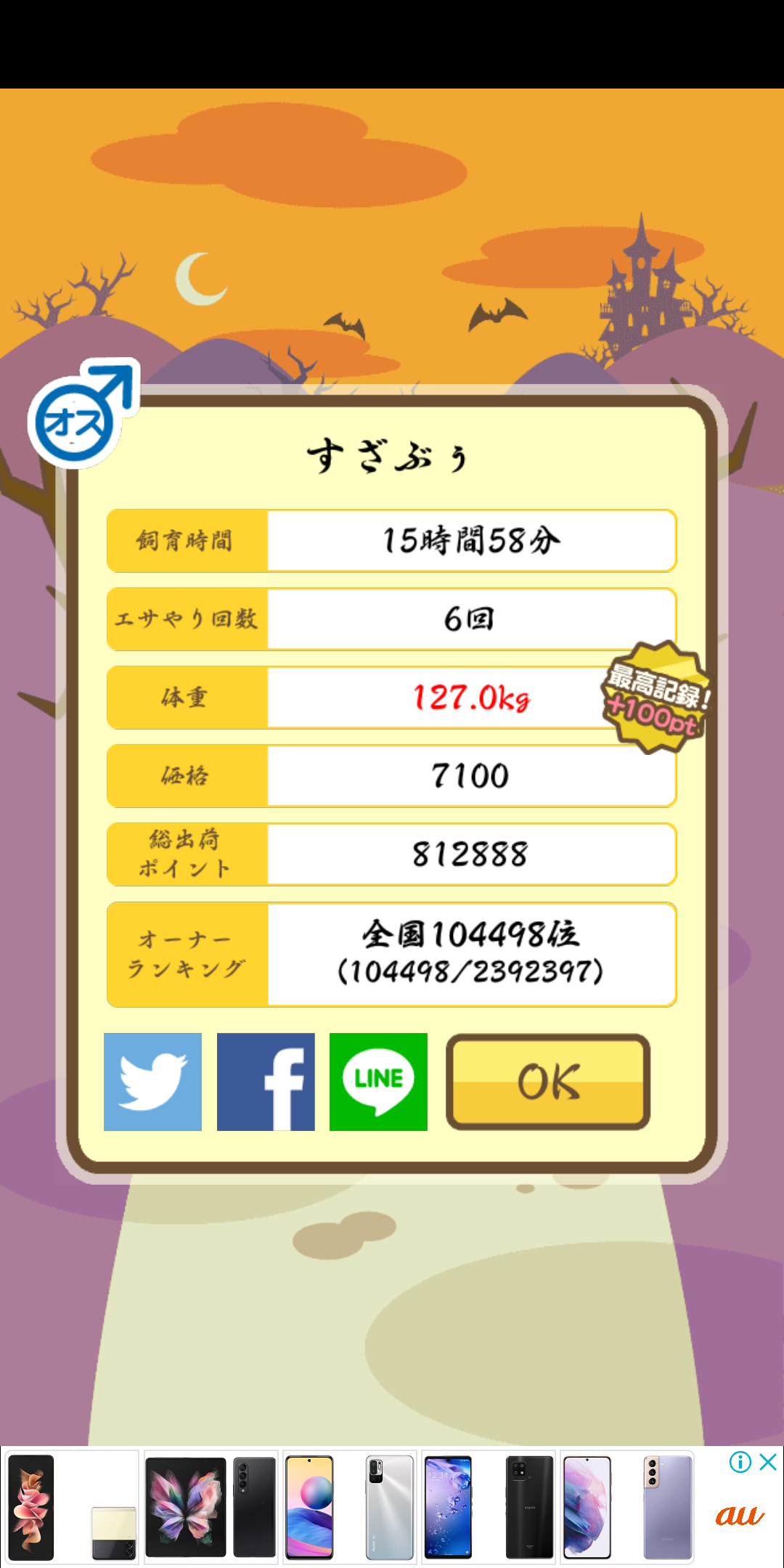This screenshot has width=784, height=1568.
Task: Share the result on Twitter
Action: (x=152, y=1082)
